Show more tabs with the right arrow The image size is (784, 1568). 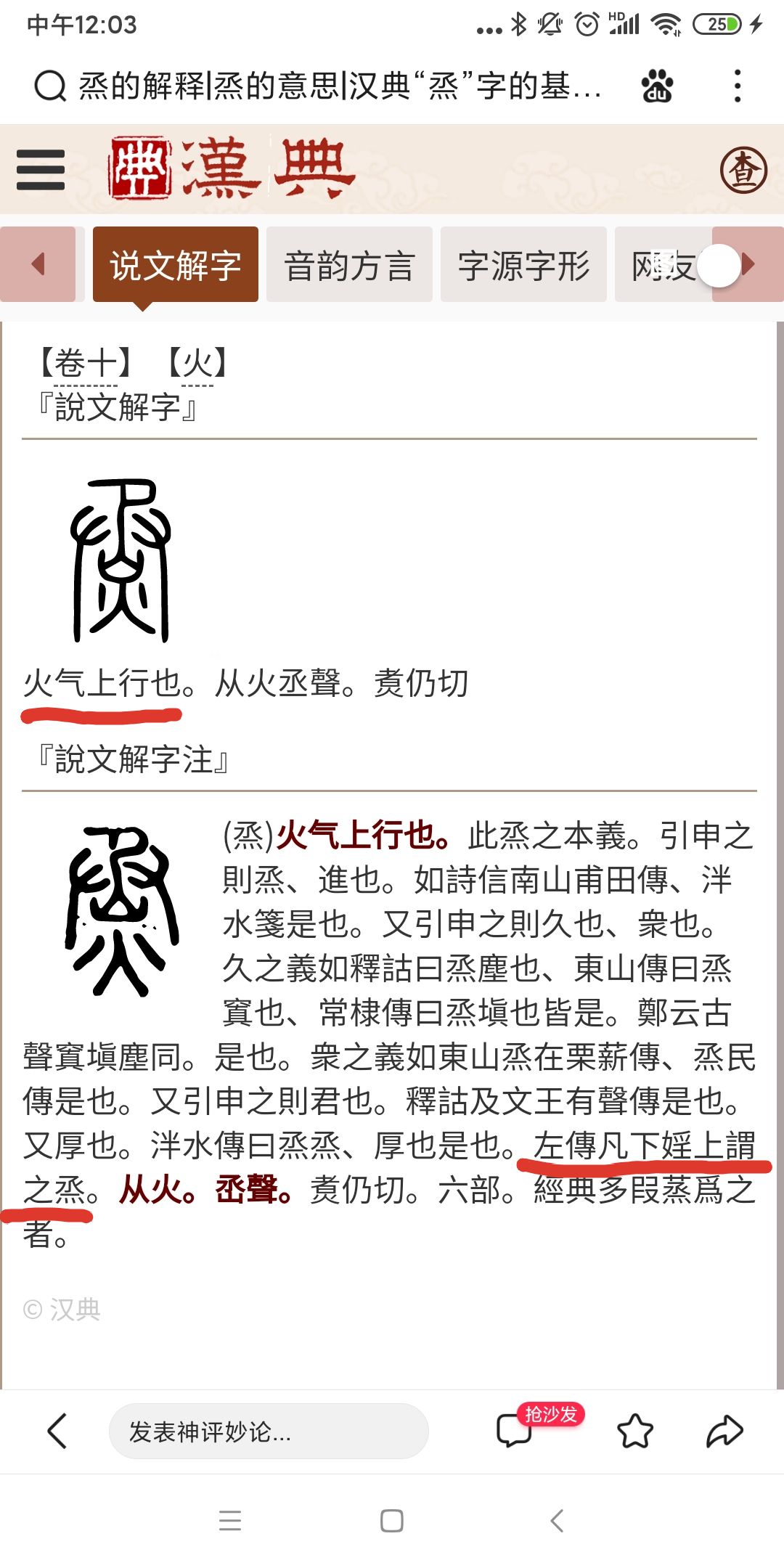[755, 264]
